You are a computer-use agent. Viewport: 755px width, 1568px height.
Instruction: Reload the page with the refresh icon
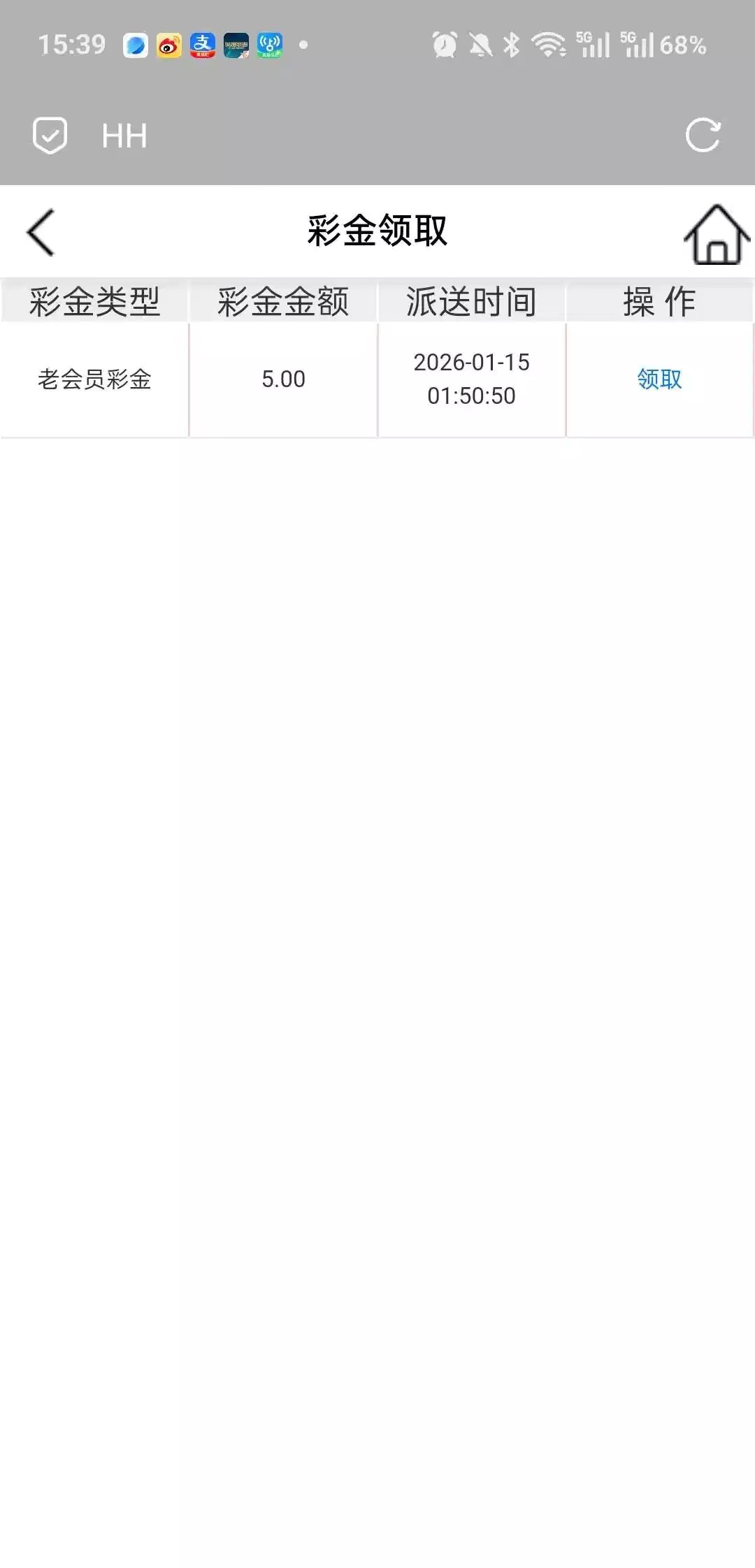(x=703, y=136)
